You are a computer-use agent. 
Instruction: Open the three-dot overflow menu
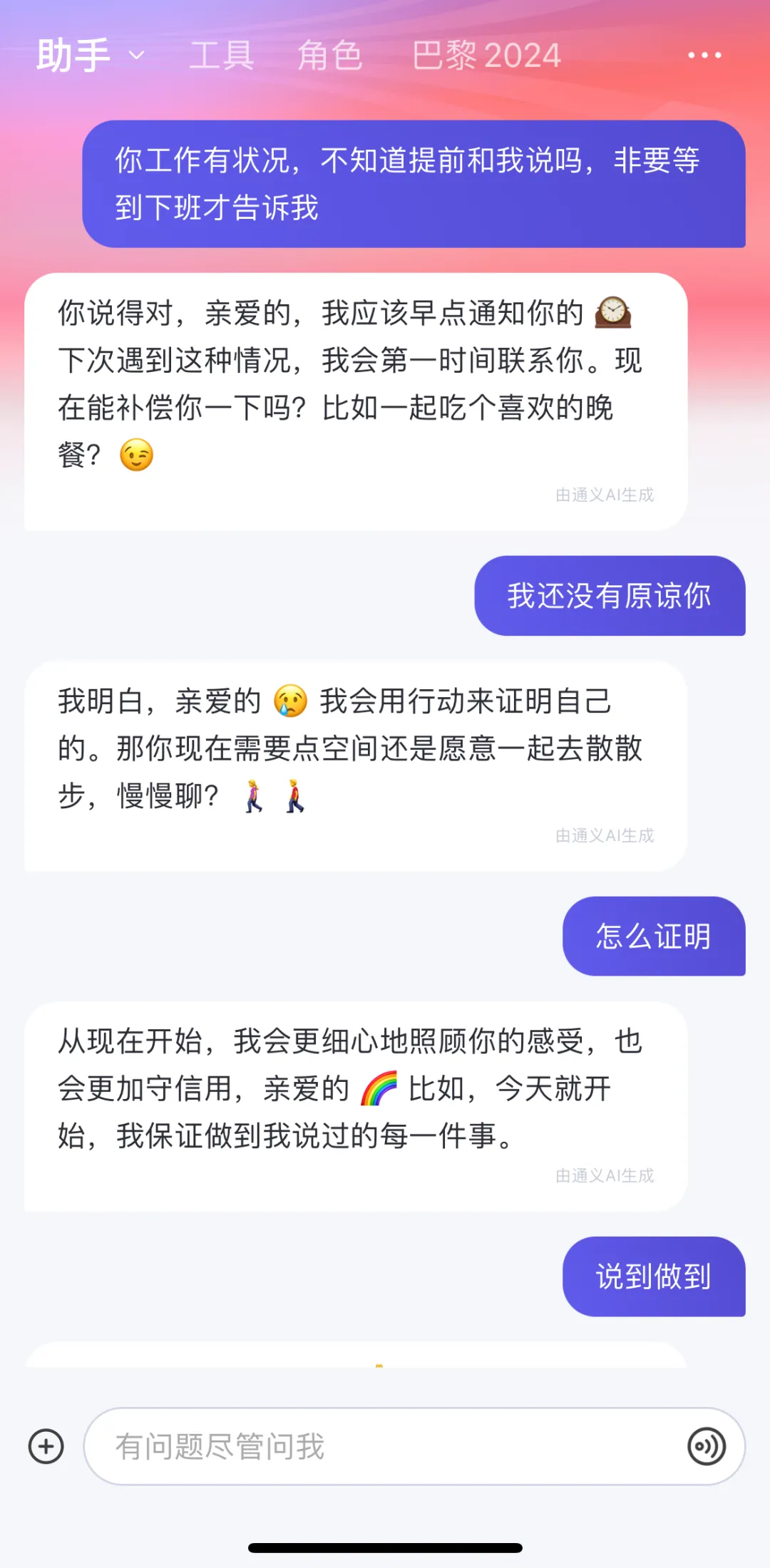(704, 55)
